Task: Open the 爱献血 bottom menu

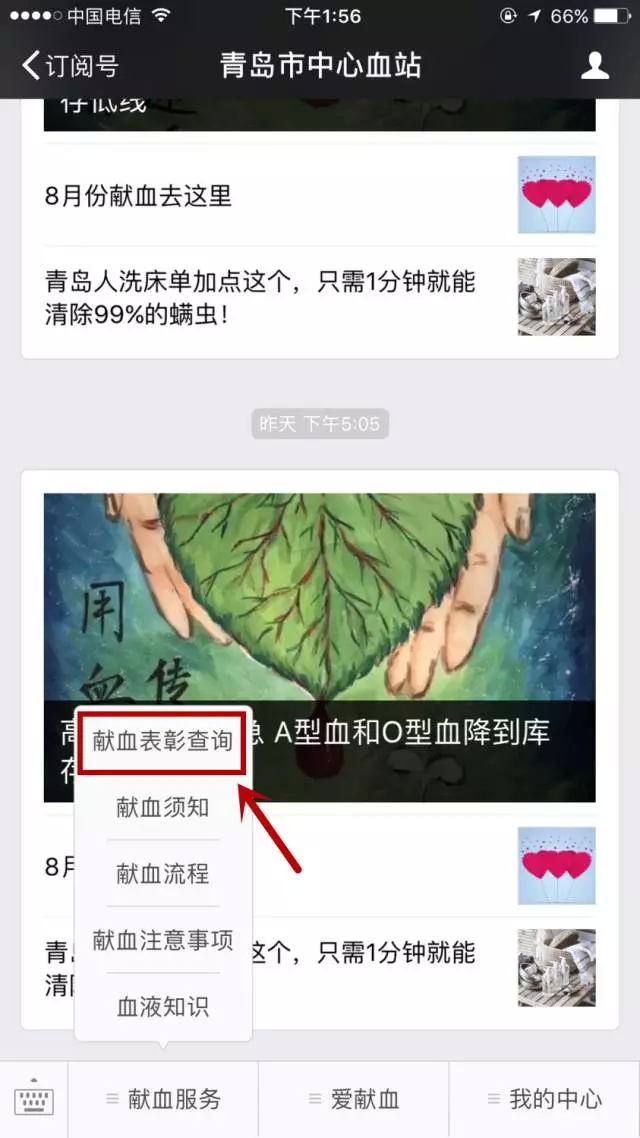Action: tap(353, 1099)
